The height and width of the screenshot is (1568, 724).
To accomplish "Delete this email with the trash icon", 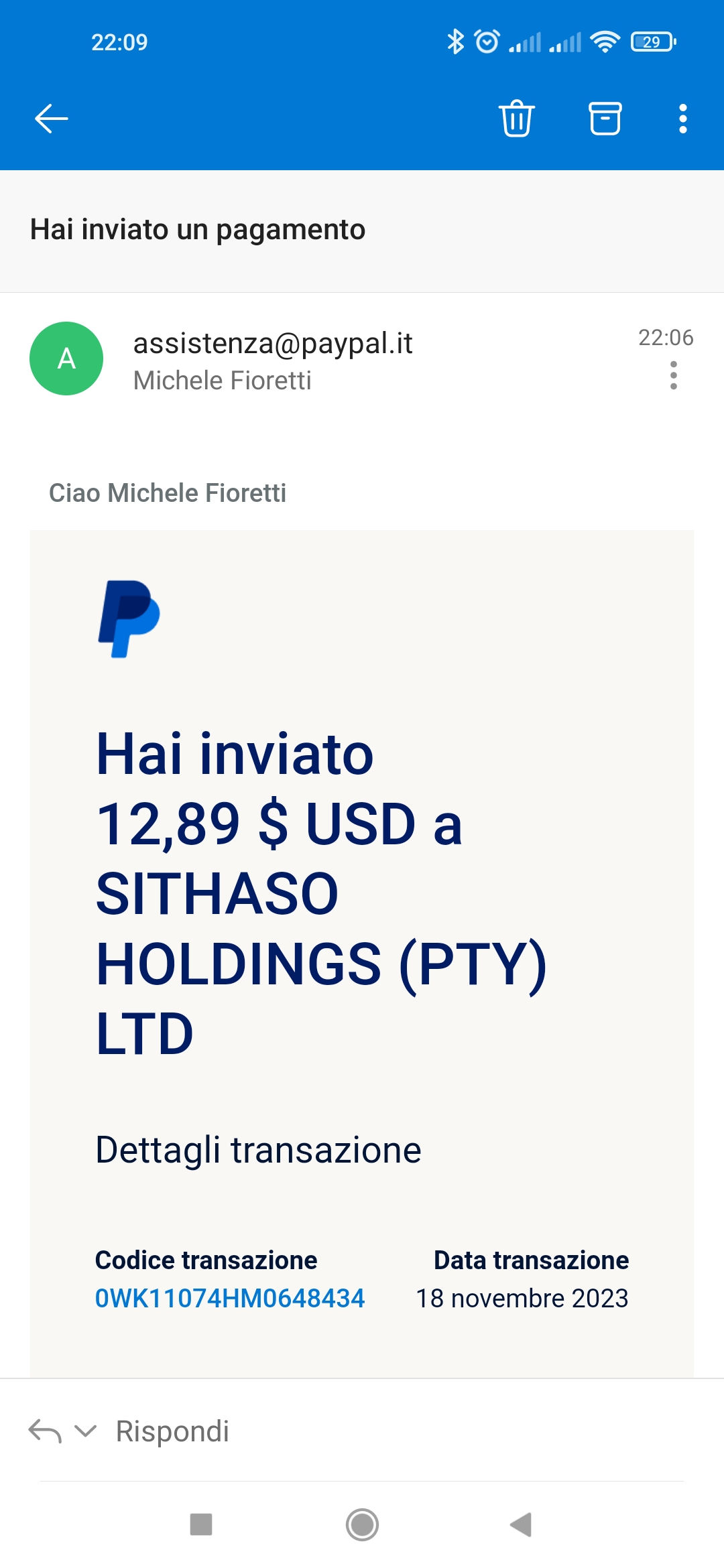I will tap(516, 119).
